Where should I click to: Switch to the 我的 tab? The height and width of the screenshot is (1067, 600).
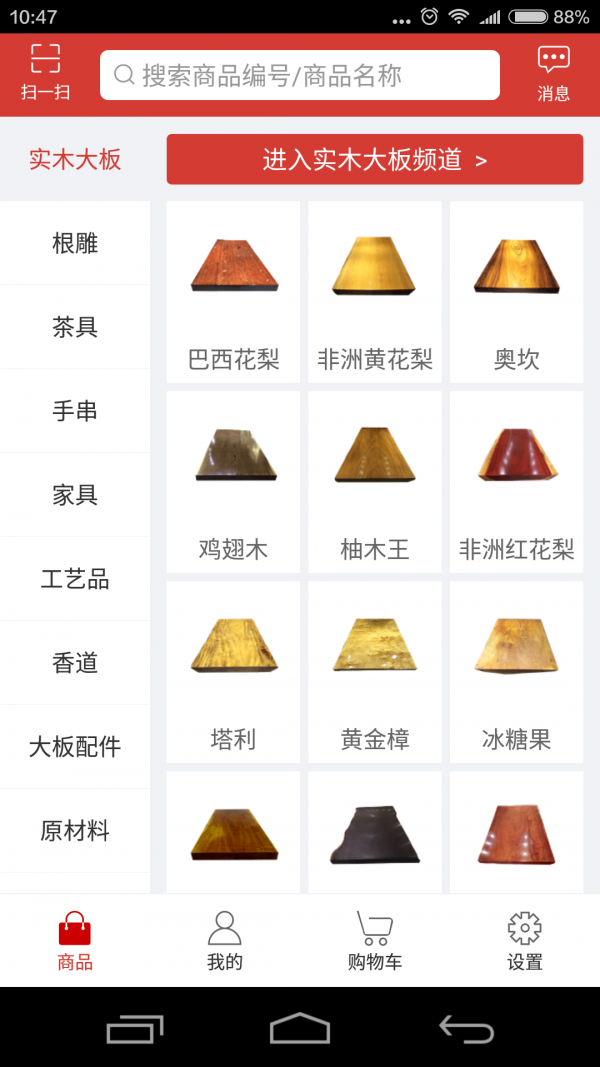[x=225, y=941]
